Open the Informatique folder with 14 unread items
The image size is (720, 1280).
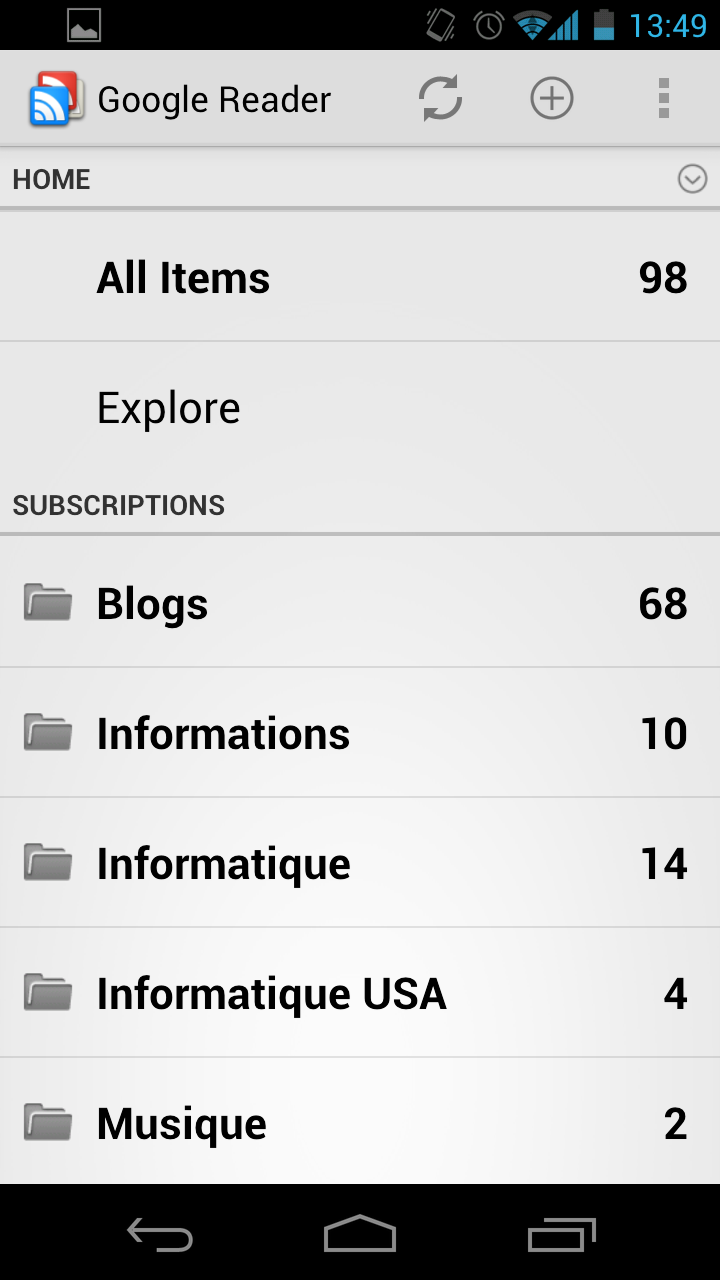pos(360,863)
